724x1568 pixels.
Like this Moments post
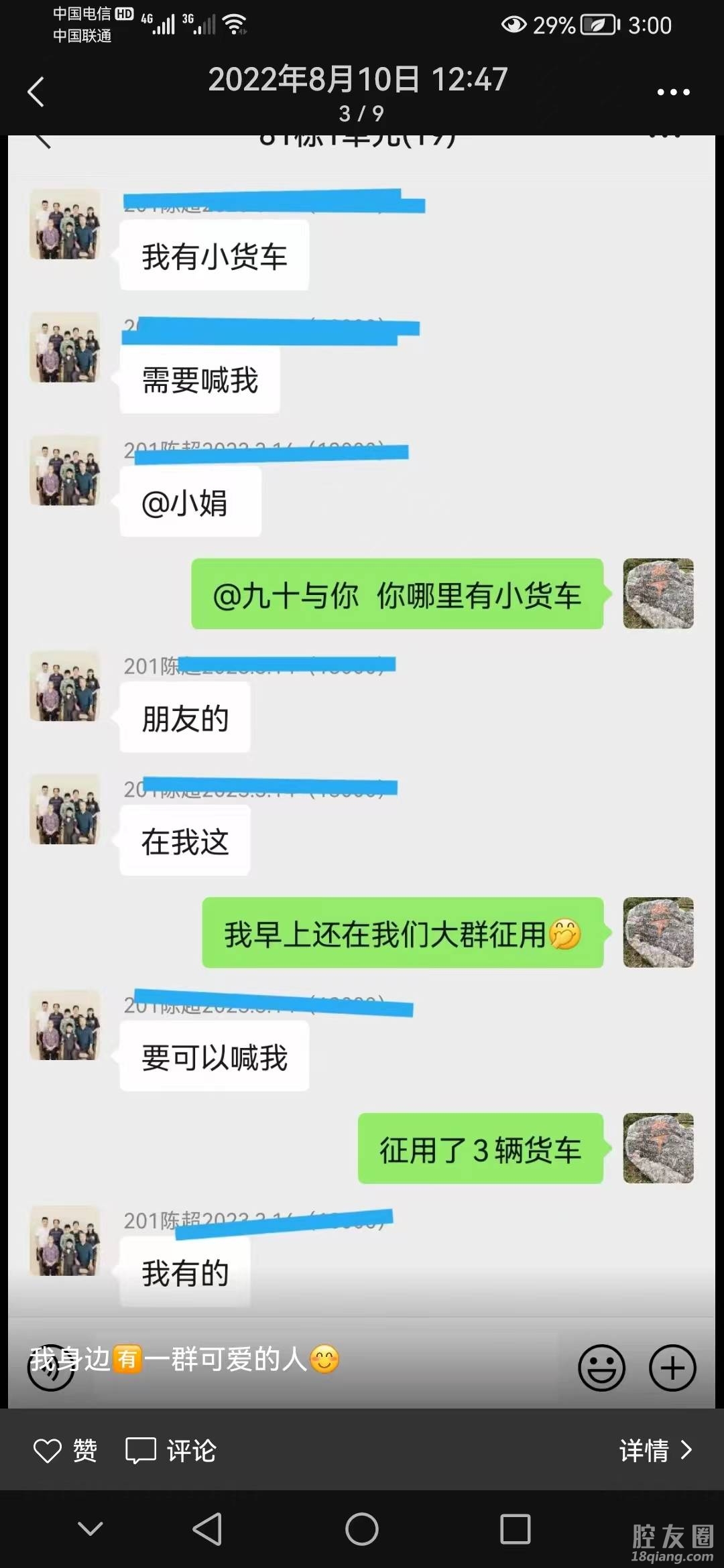click(x=65, y=1451)
